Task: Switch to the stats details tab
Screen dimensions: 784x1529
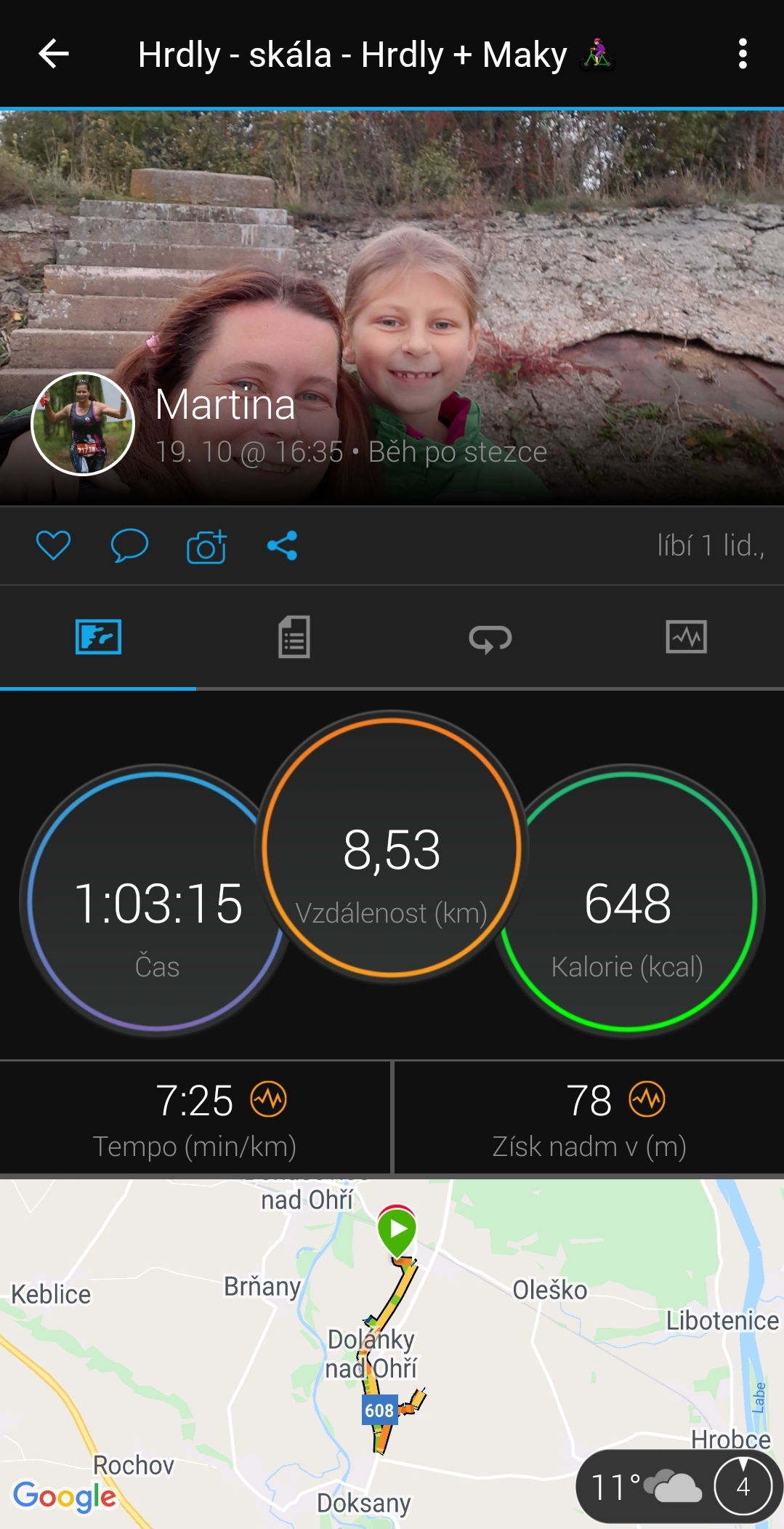Action: pyautogui.click(x=294, y=637)
